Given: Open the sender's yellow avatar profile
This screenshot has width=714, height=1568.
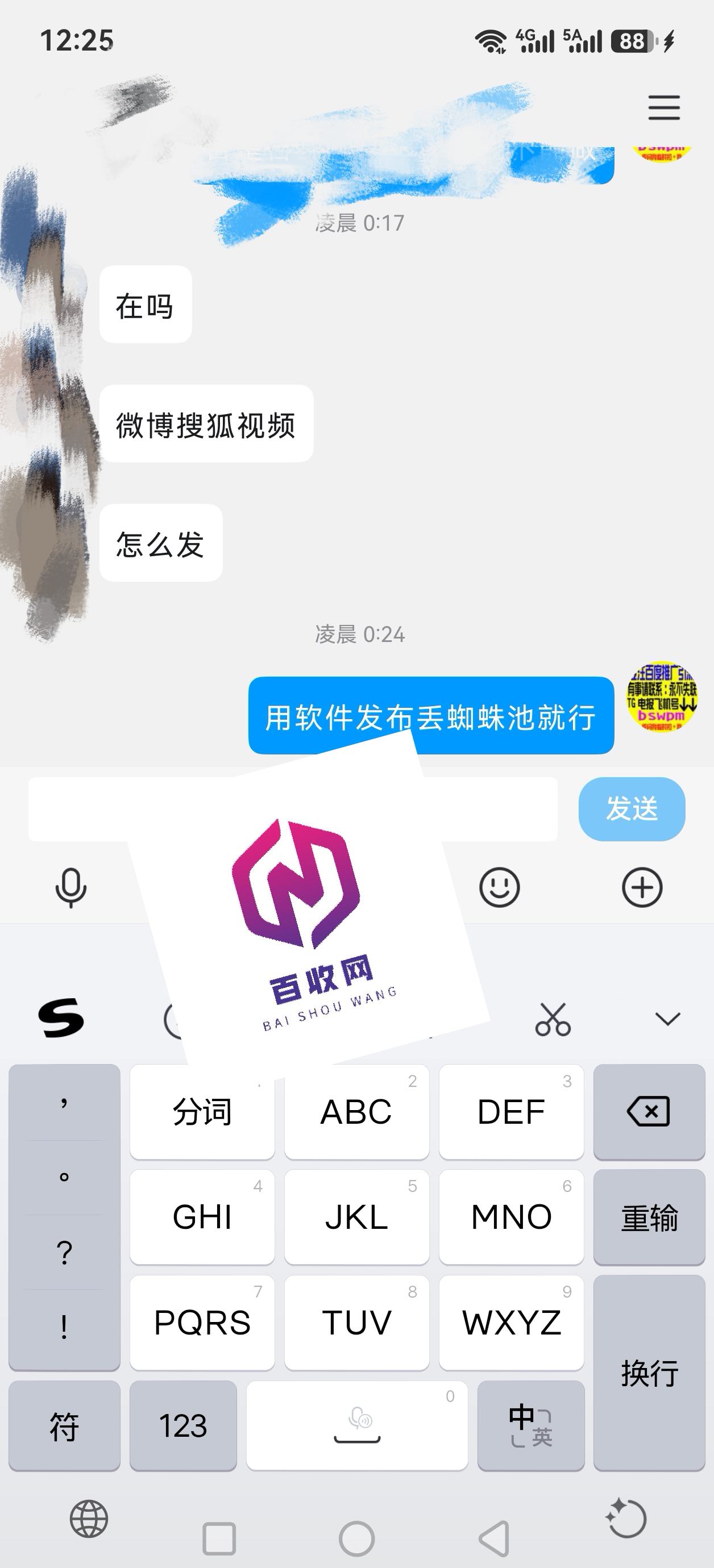Looking at the screenshot, I should point(662,697).
